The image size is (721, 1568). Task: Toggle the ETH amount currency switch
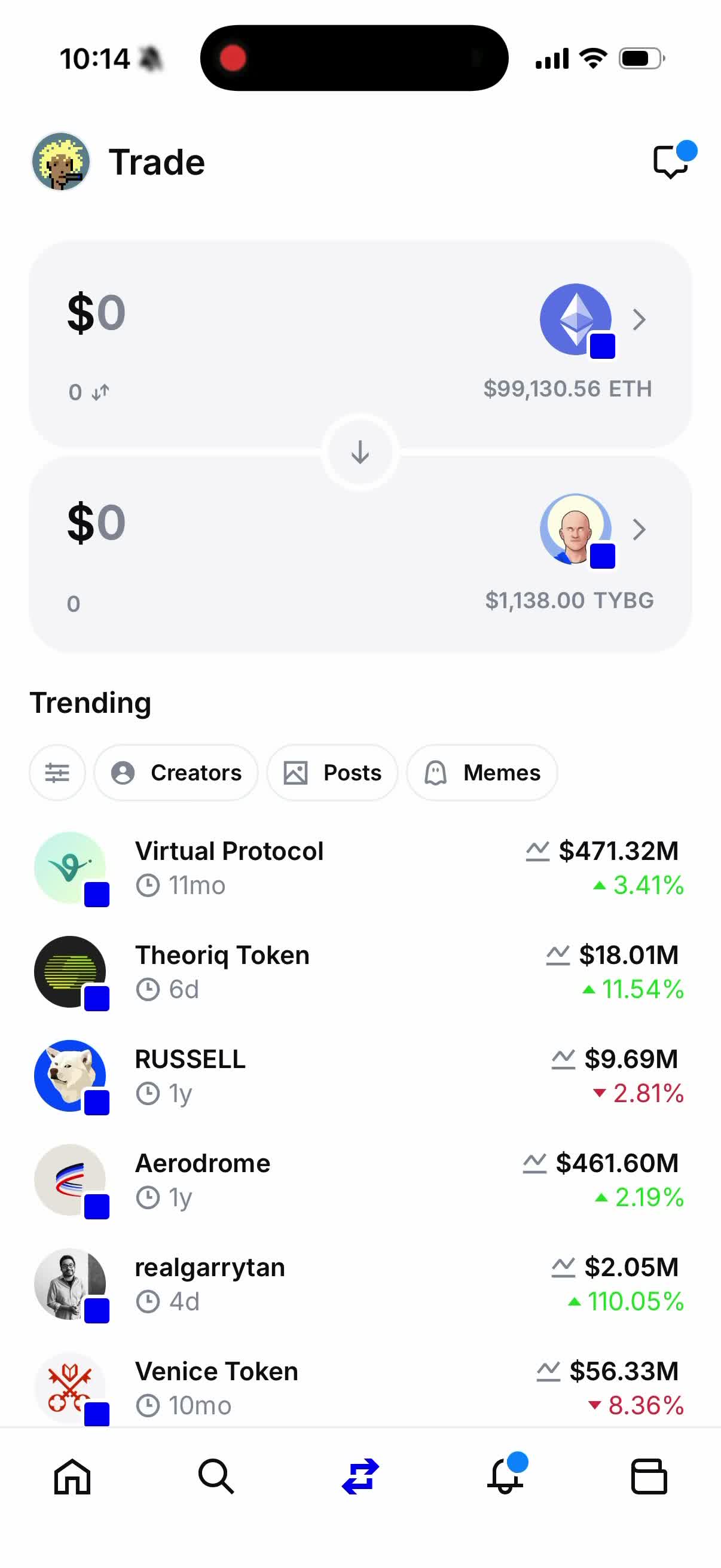tap(100, 392)
